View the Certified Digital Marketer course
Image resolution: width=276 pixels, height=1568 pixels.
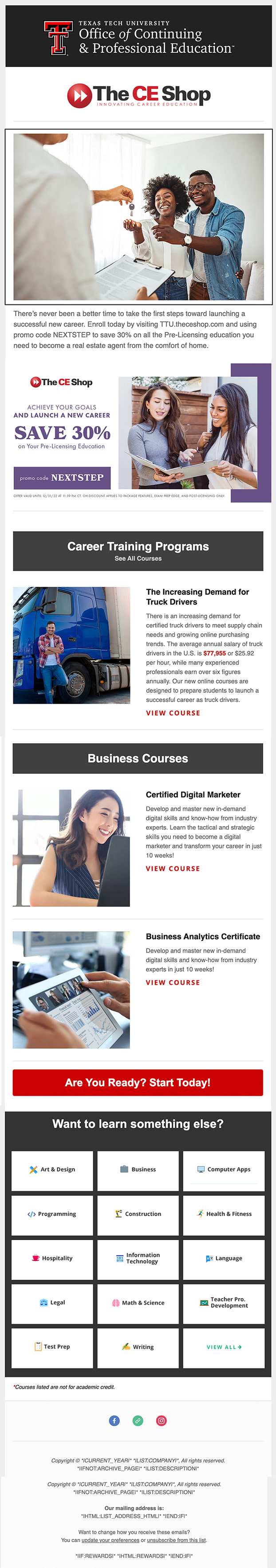click(x=173, y=869)
